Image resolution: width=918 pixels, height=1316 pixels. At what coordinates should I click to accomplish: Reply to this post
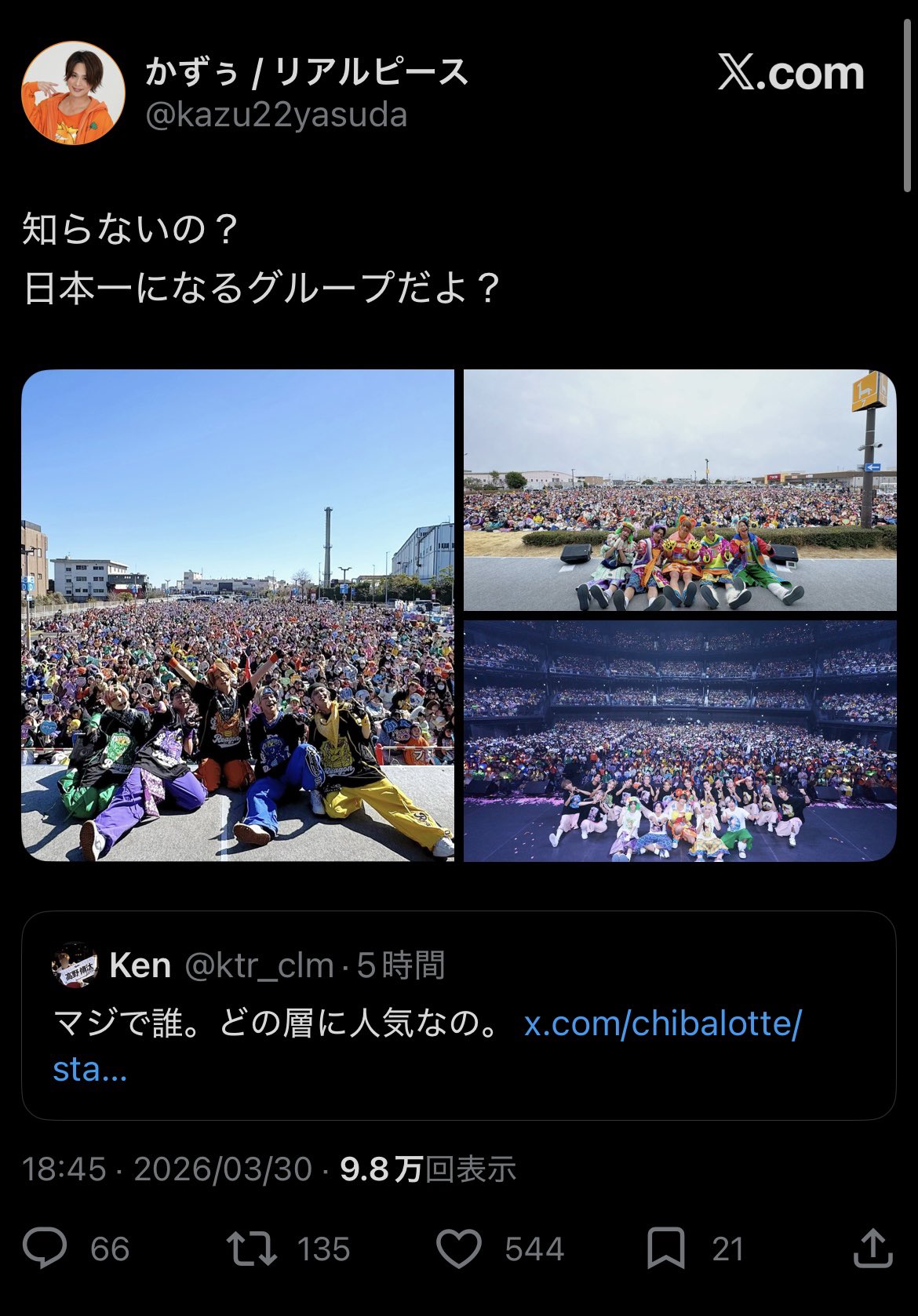coord(46,1249)
